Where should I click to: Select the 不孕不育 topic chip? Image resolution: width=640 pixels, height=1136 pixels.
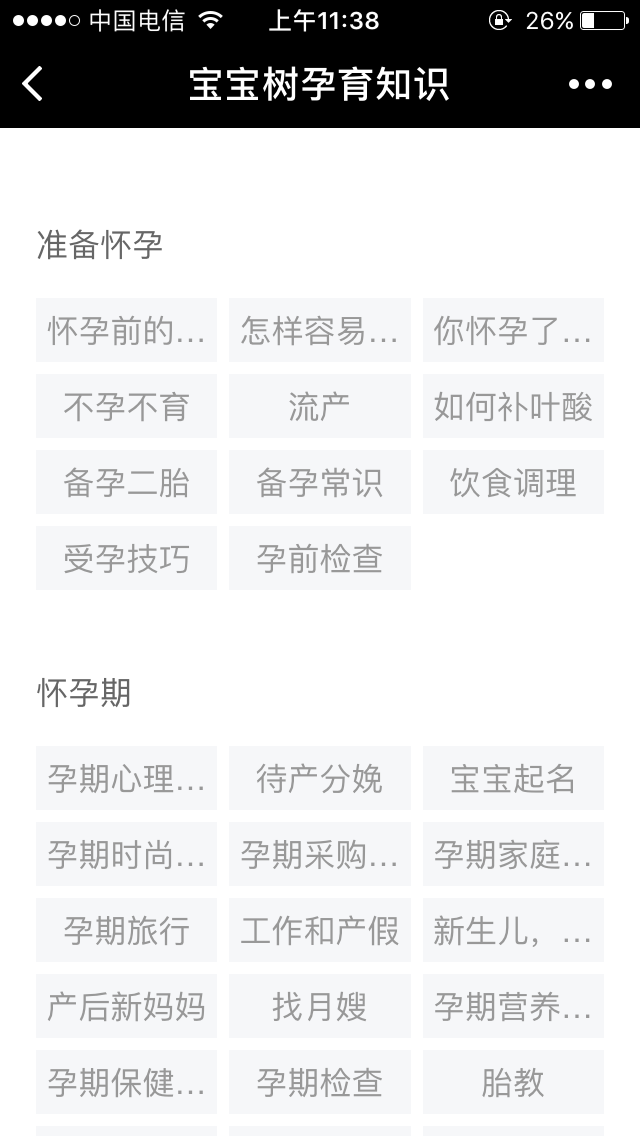[x=126, y=406]
